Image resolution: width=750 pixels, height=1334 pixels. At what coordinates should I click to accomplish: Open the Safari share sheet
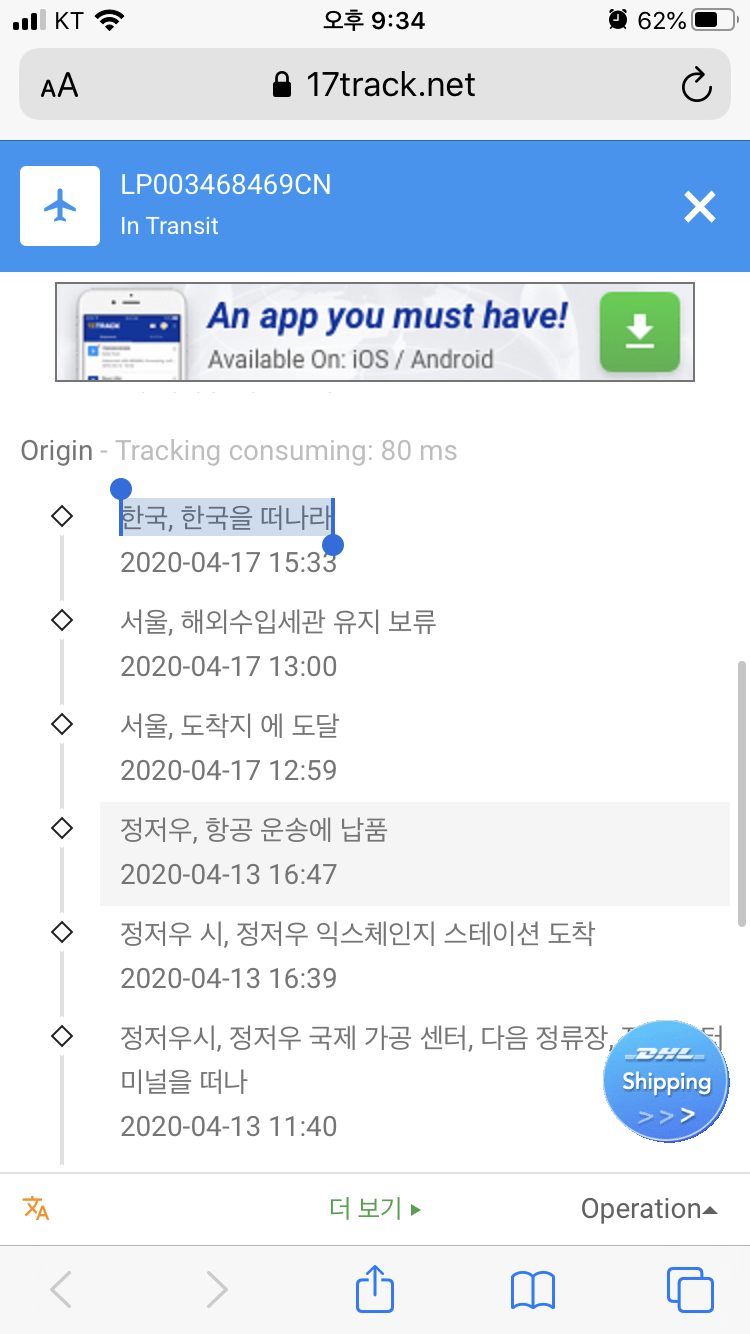pos(375,1288)
